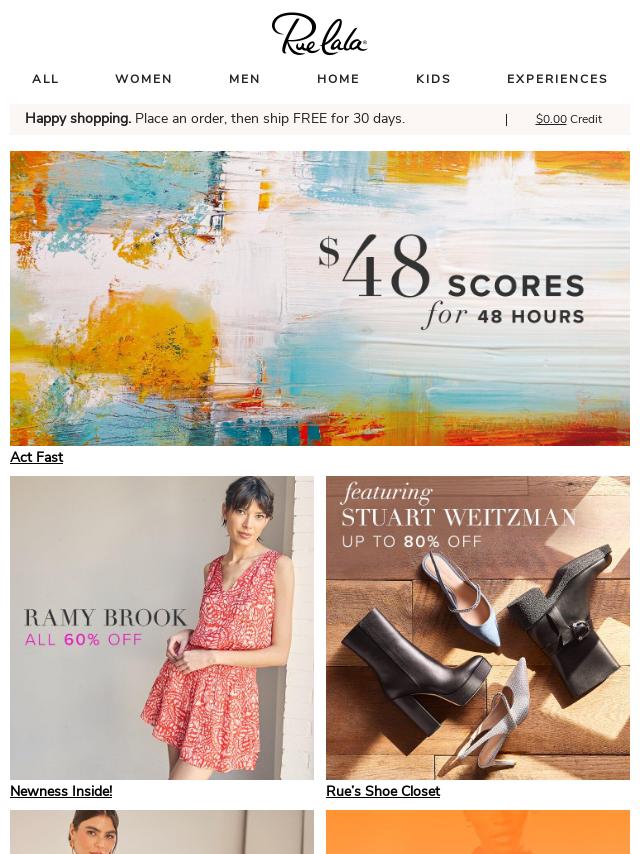
Task: Select the HOME category
Action: 338,79
